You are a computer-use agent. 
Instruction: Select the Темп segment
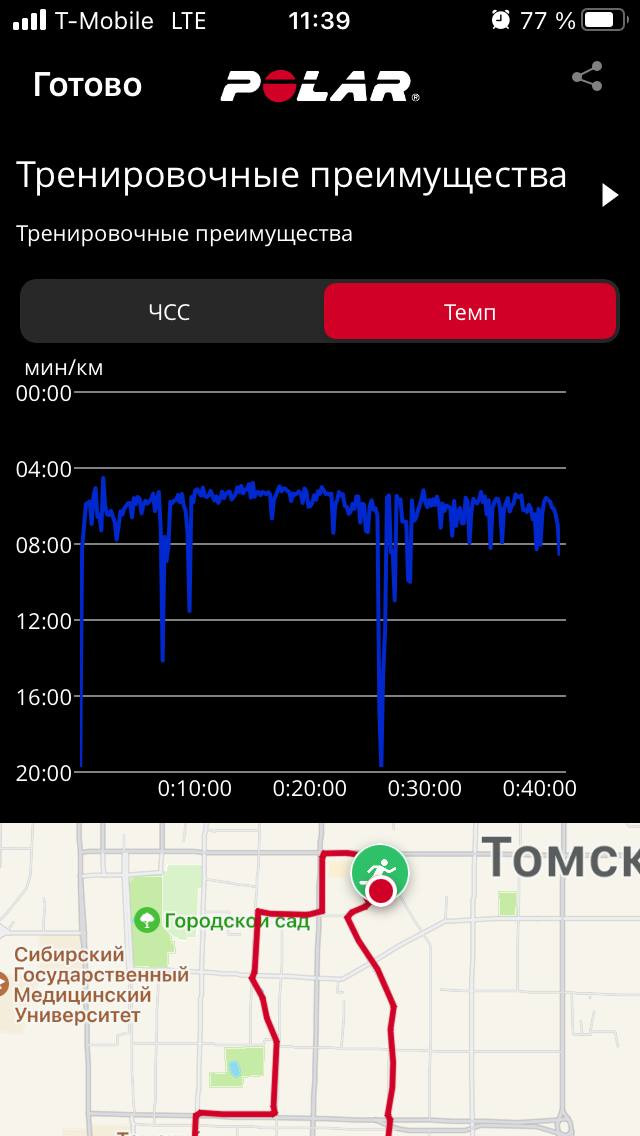click(x=470, y=312)
